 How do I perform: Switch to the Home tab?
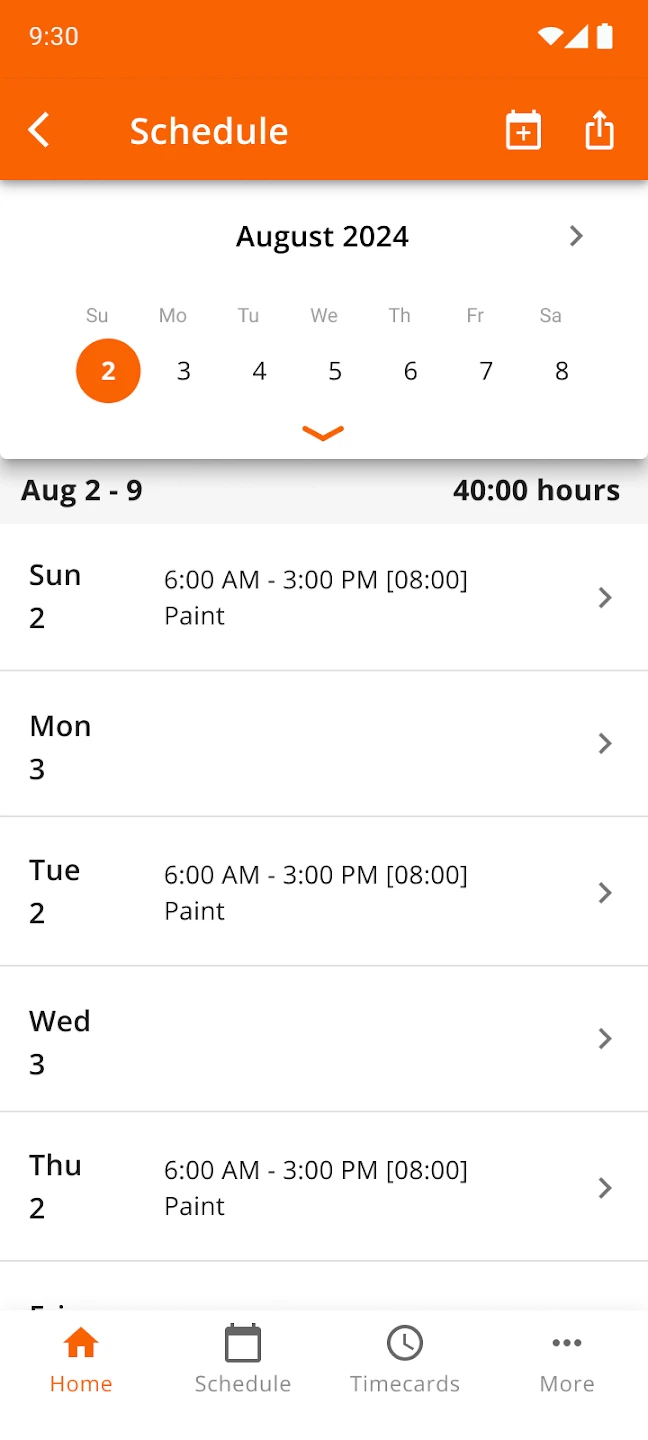(81, 1360)
